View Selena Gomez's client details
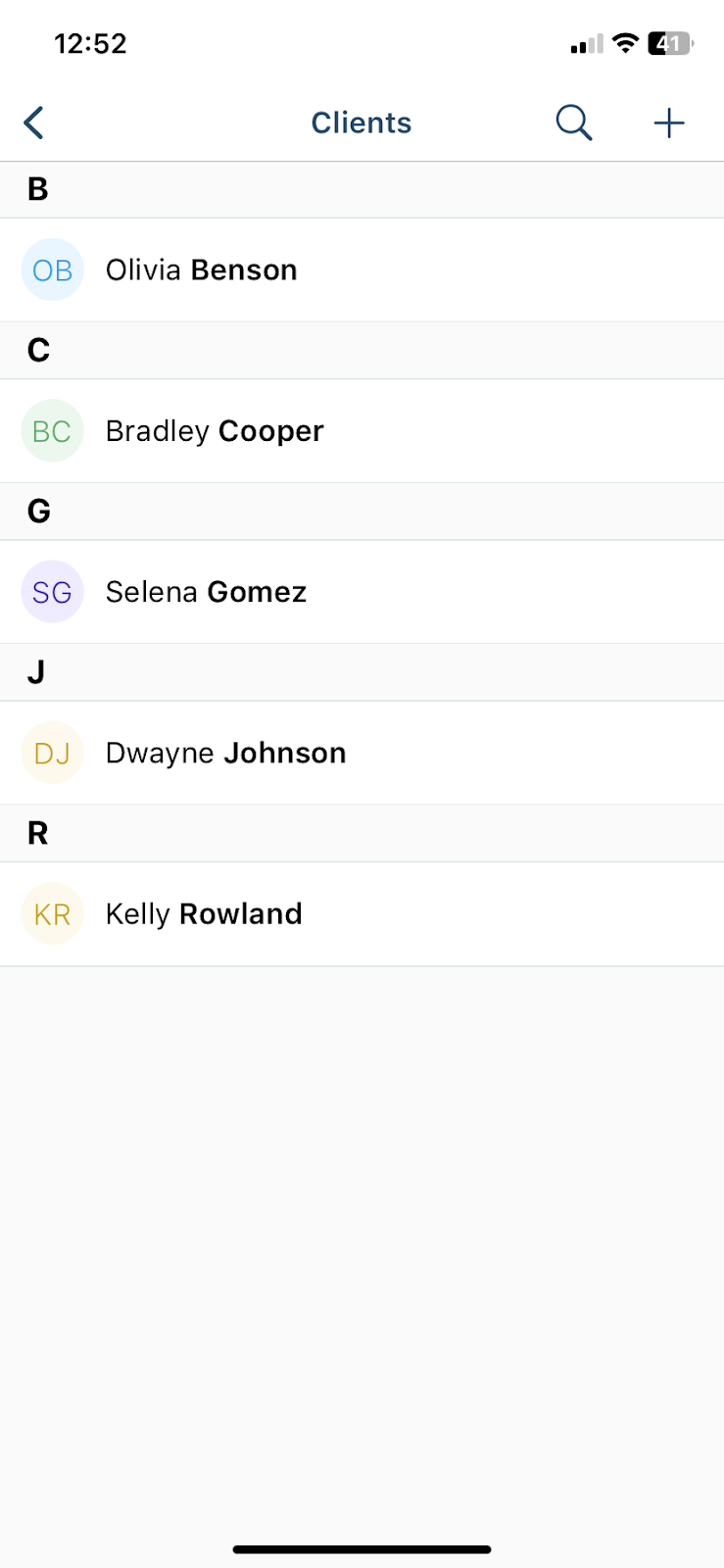The height and width of the screenshot is (1568, 724). (x=362, y=592)
